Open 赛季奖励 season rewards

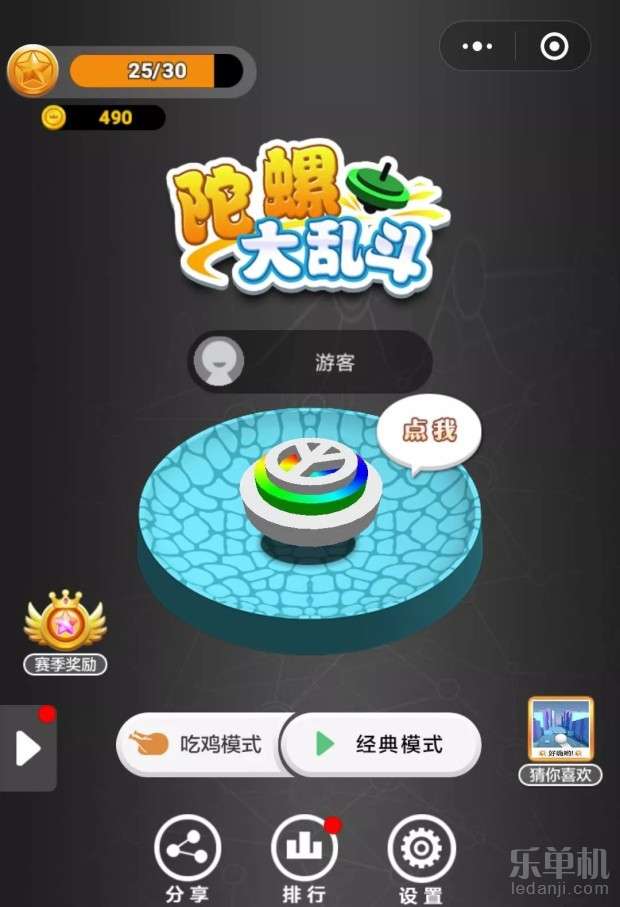65,631
